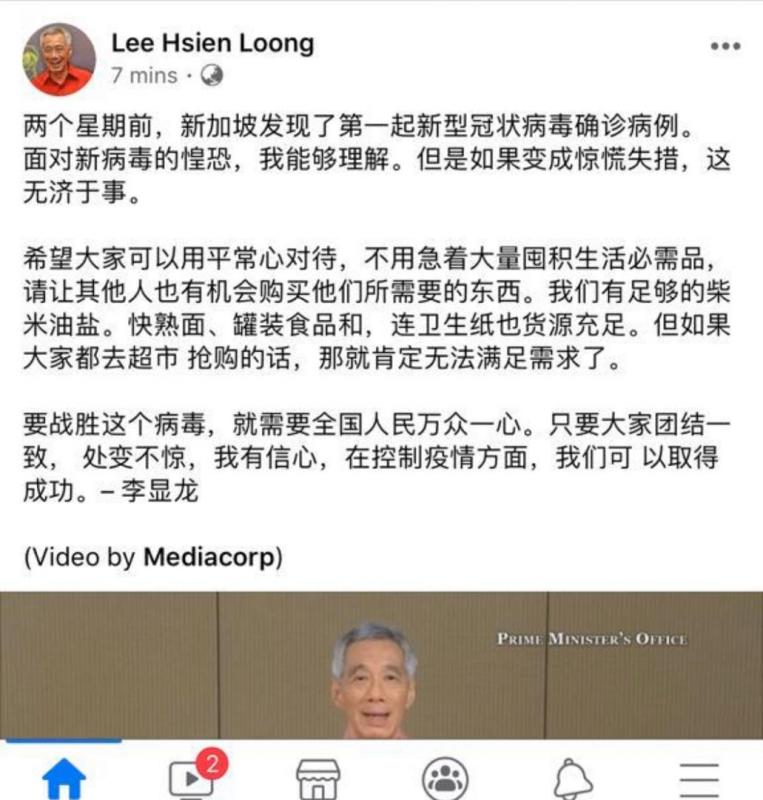Switch to the Groups tab
763x800 pixels.
click(x=445, y=778)
